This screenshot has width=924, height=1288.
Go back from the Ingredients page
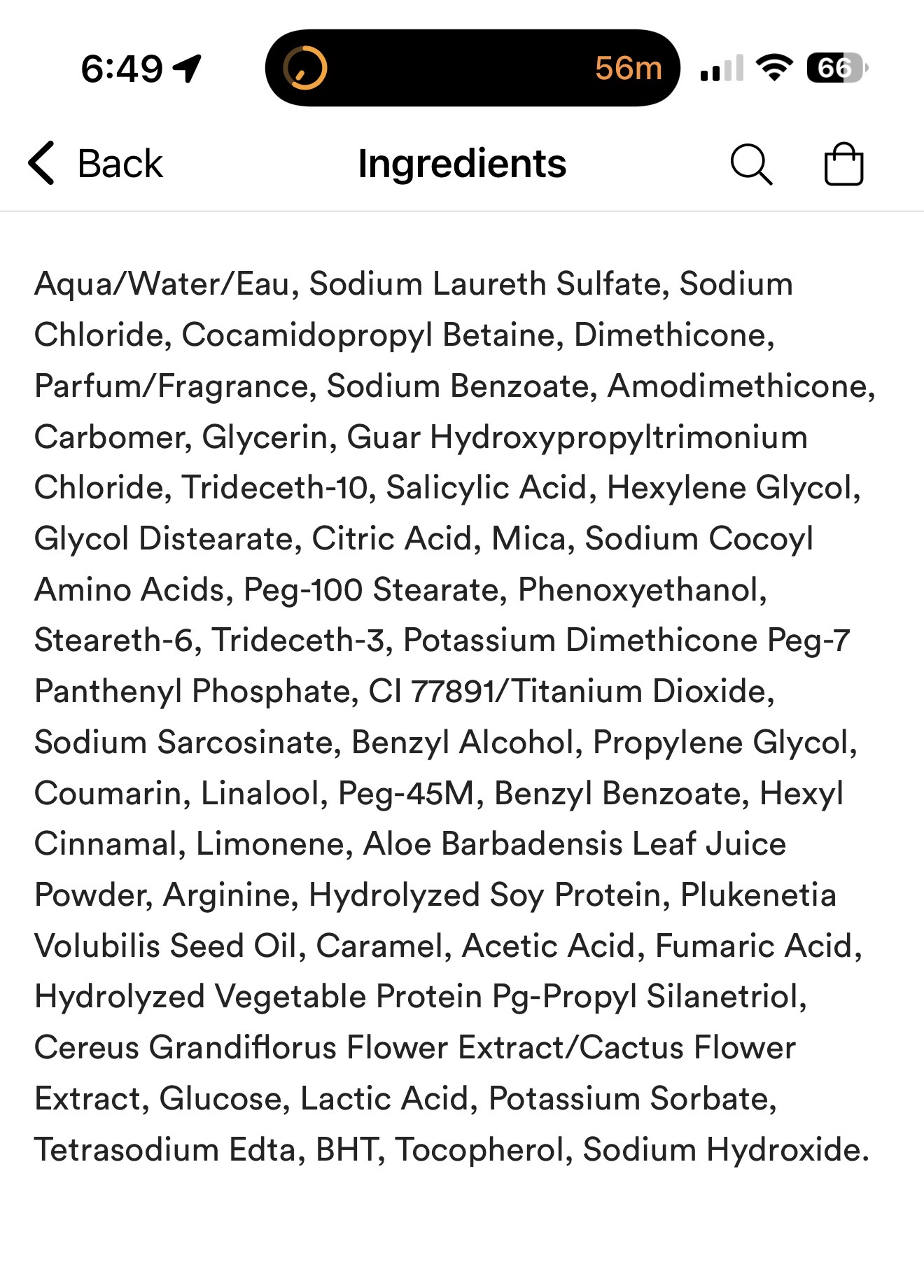pyautogui.click(x=95, y=164)
